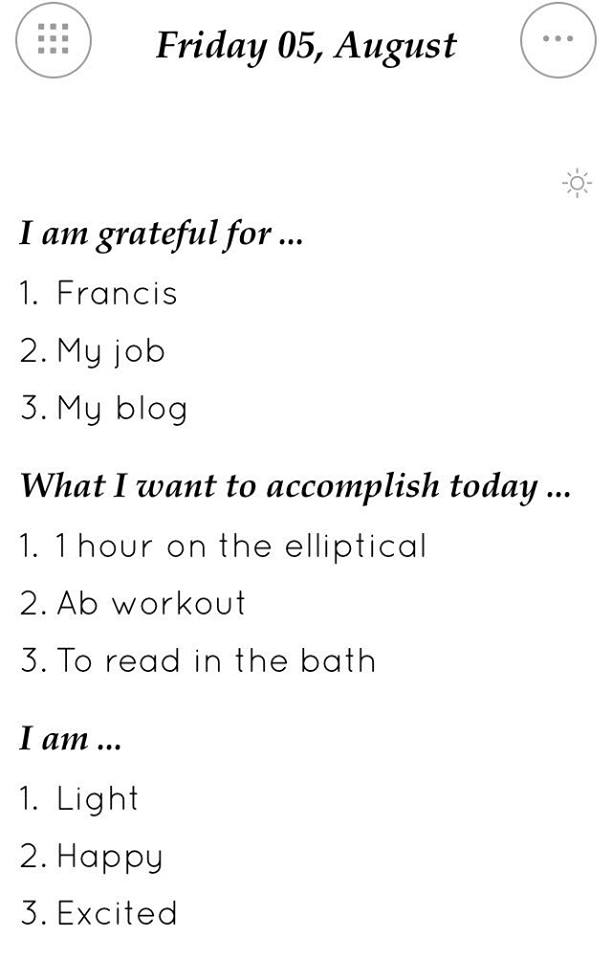Open the three-dot overflow menu
612x960 pixels.
[x=558, y=39]
